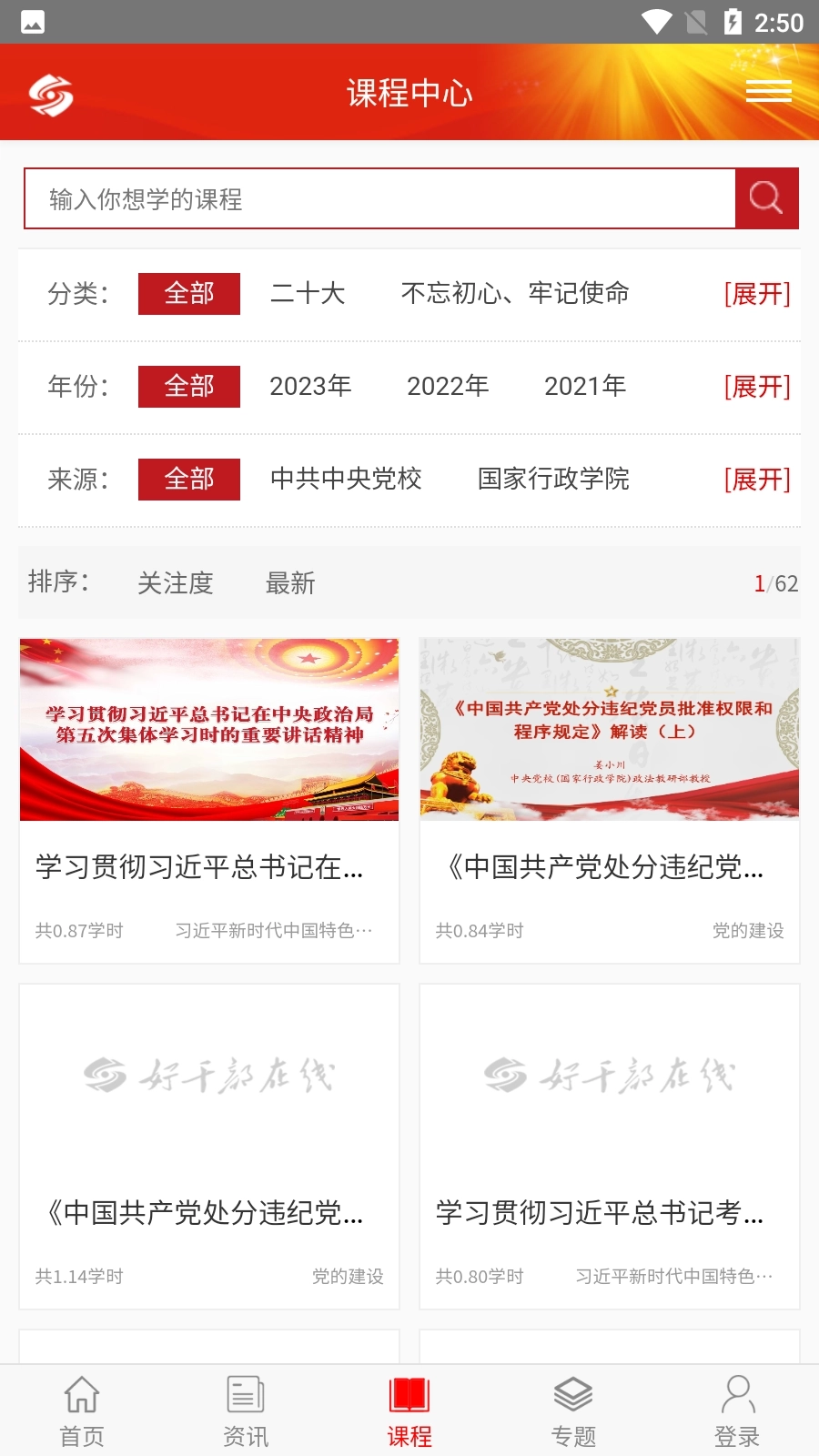This screenshot has height=1456, width=819.
Task: Select the 课程 book icon at bottom
Action: (x=409, y=1406)
